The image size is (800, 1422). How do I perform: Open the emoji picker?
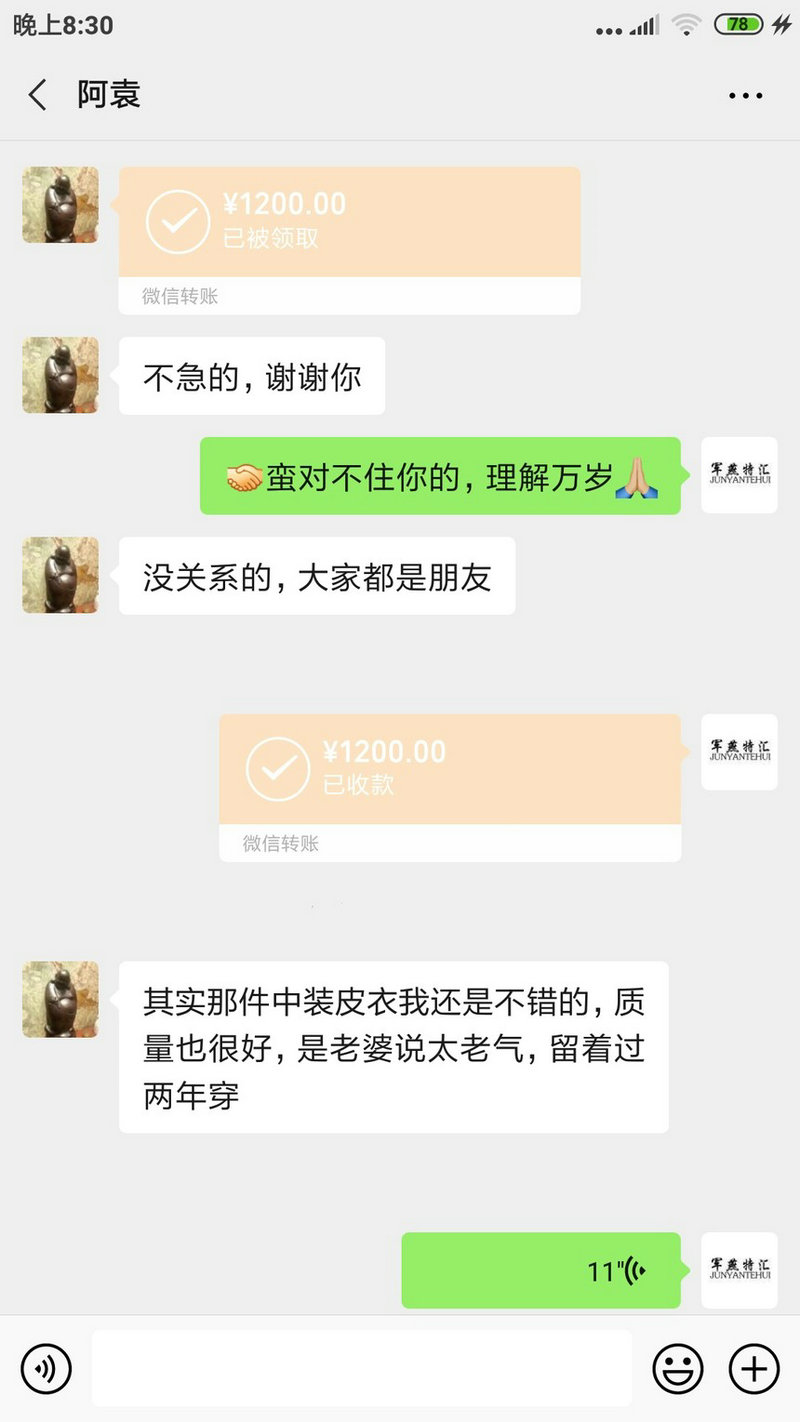pyautogui.click(x=678, y=1368)
